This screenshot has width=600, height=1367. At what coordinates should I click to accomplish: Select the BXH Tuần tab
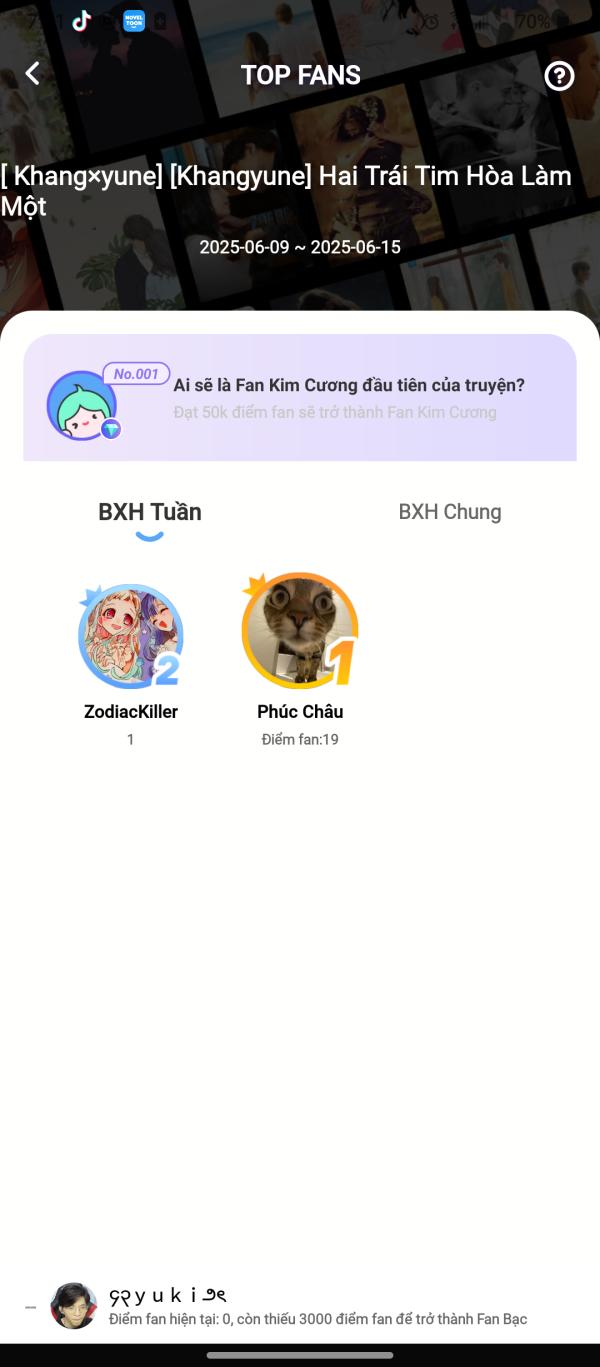coord(150,512)
